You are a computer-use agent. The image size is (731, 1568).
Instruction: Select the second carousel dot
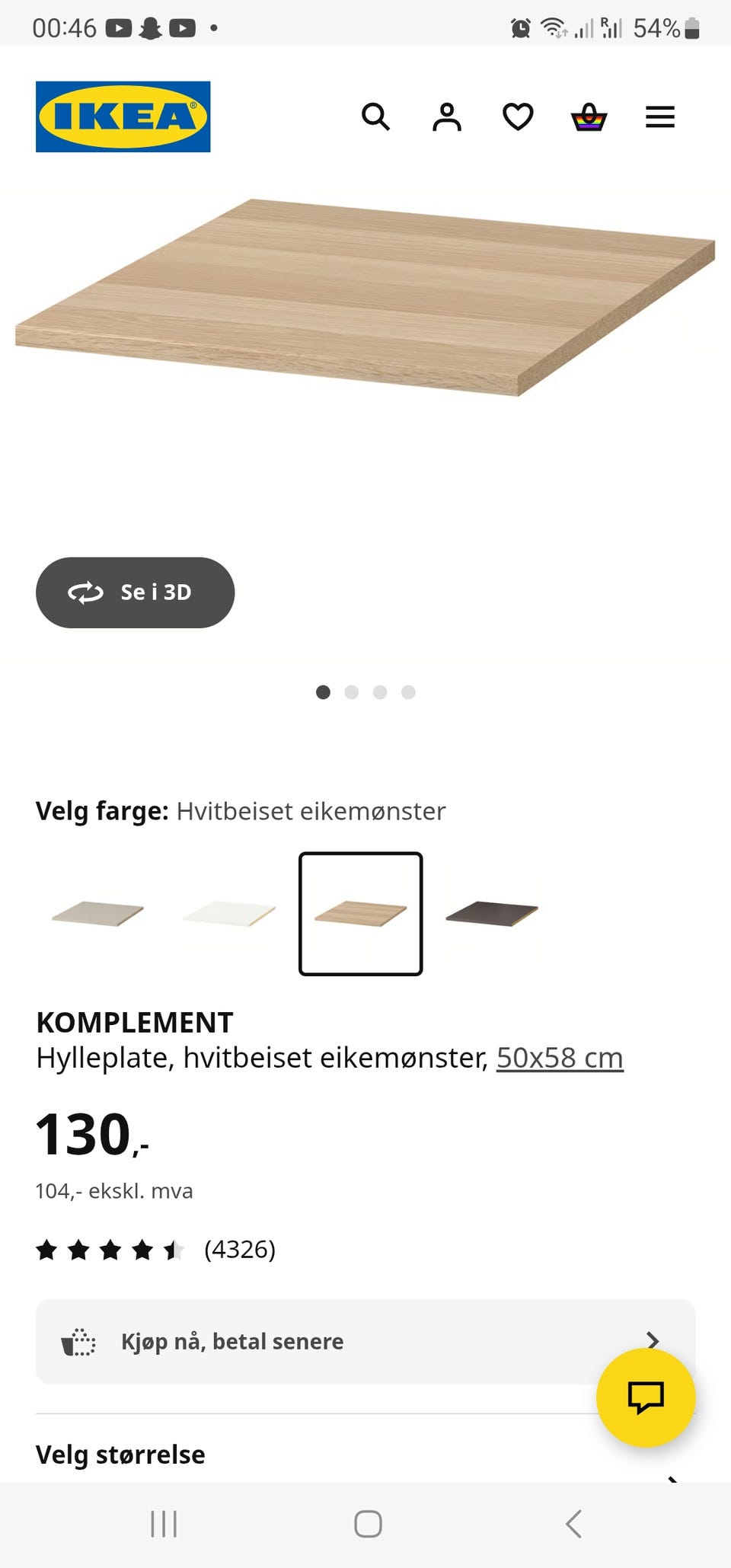(352, 692)
